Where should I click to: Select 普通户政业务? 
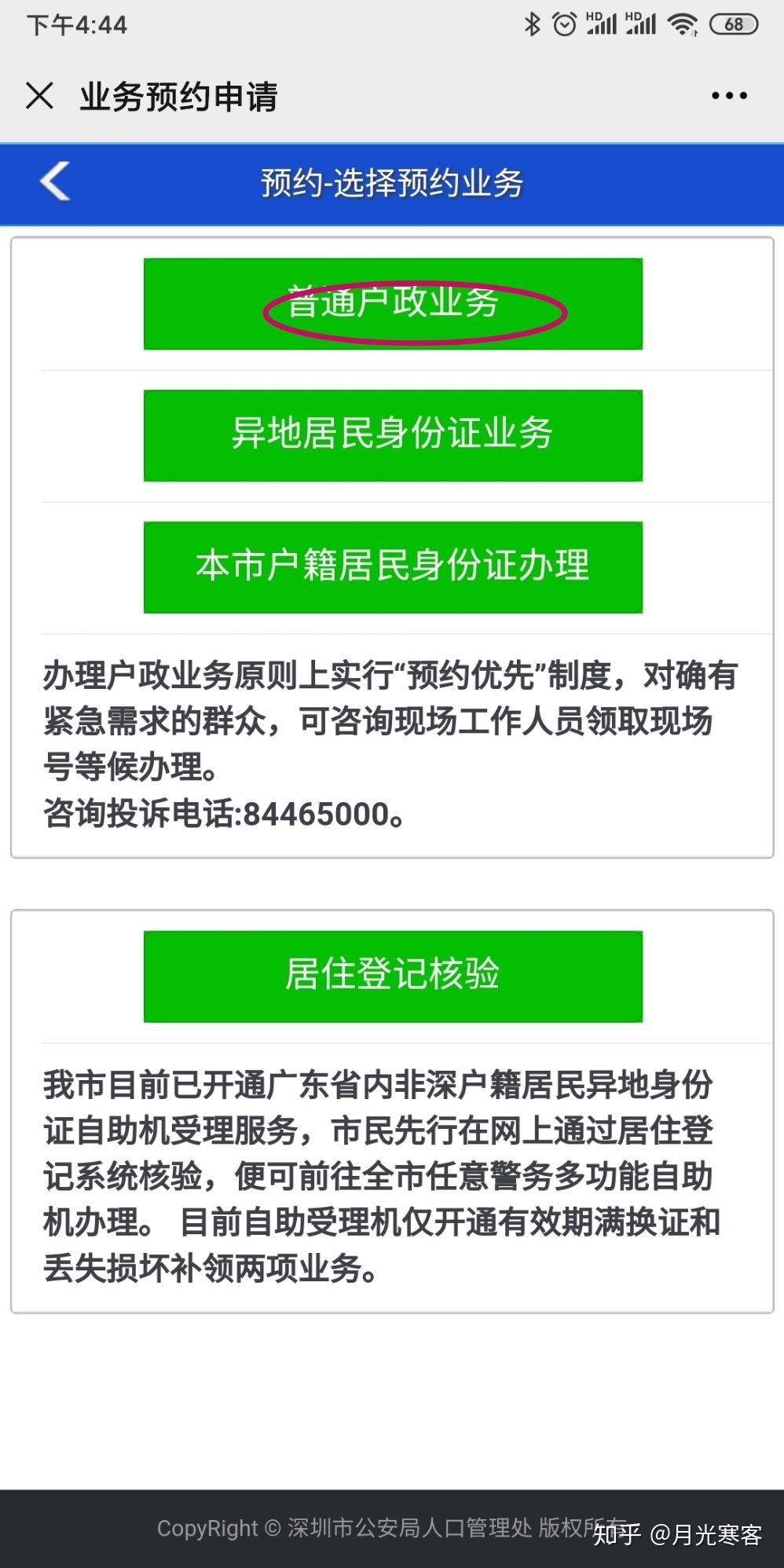click(393, 303)
